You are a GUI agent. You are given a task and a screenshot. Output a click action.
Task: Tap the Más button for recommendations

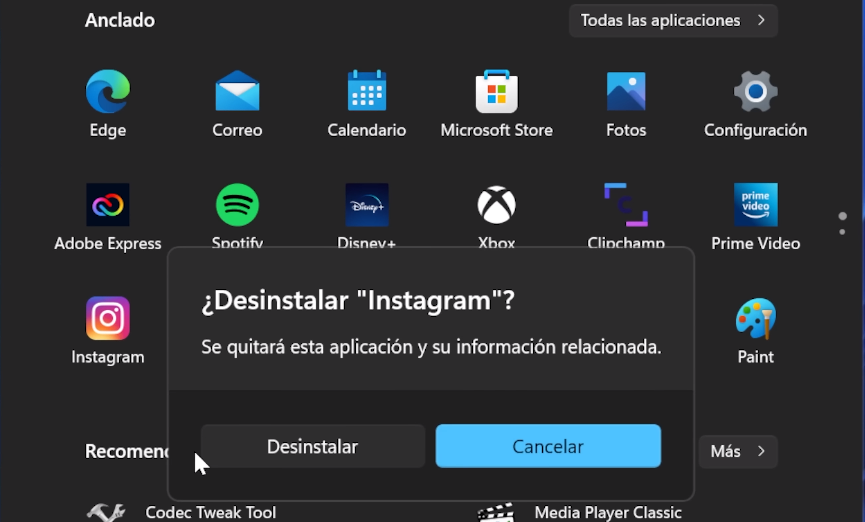(738, 451)
